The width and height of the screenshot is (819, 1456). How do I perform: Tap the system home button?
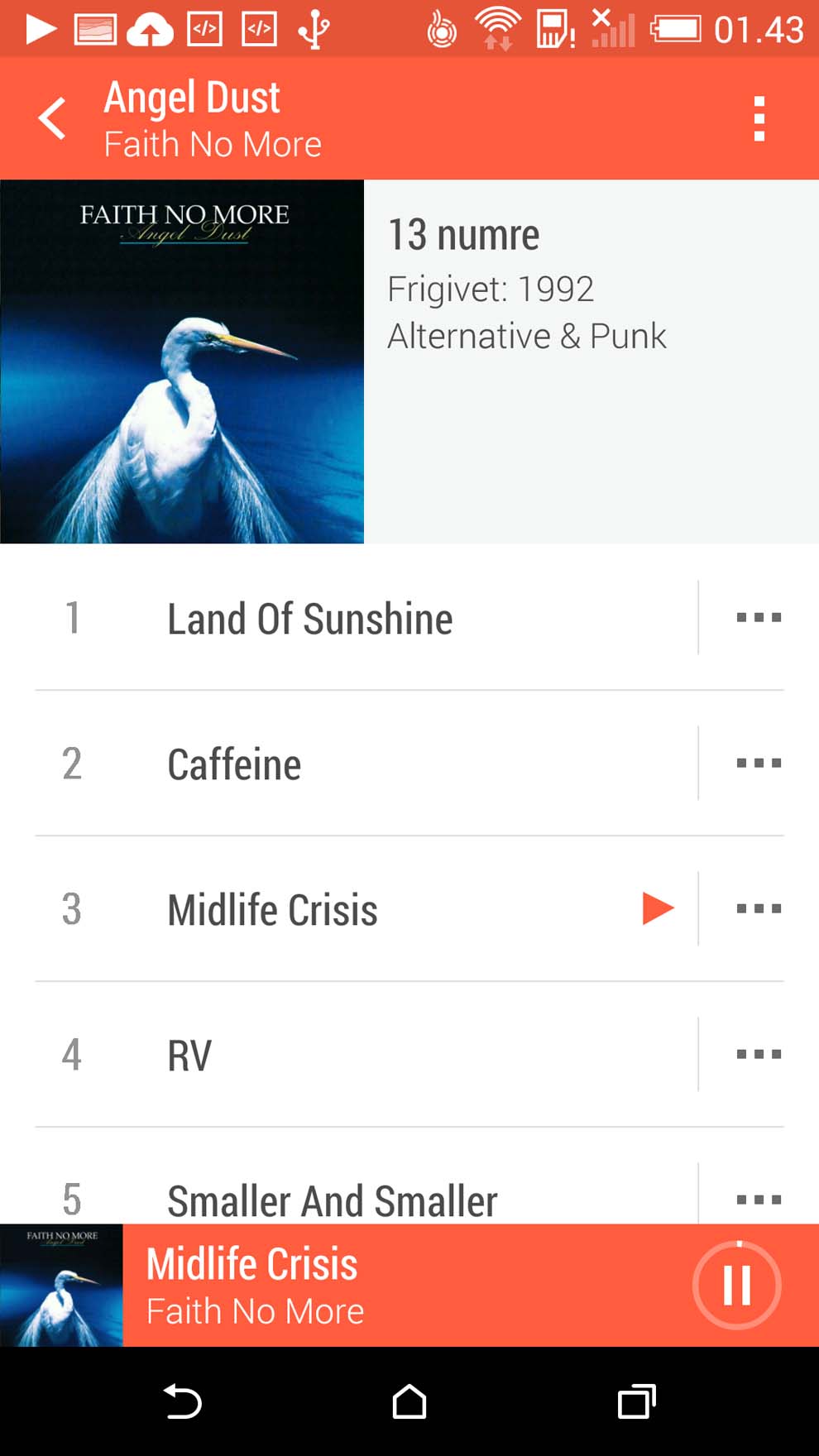pos(409,1401)
